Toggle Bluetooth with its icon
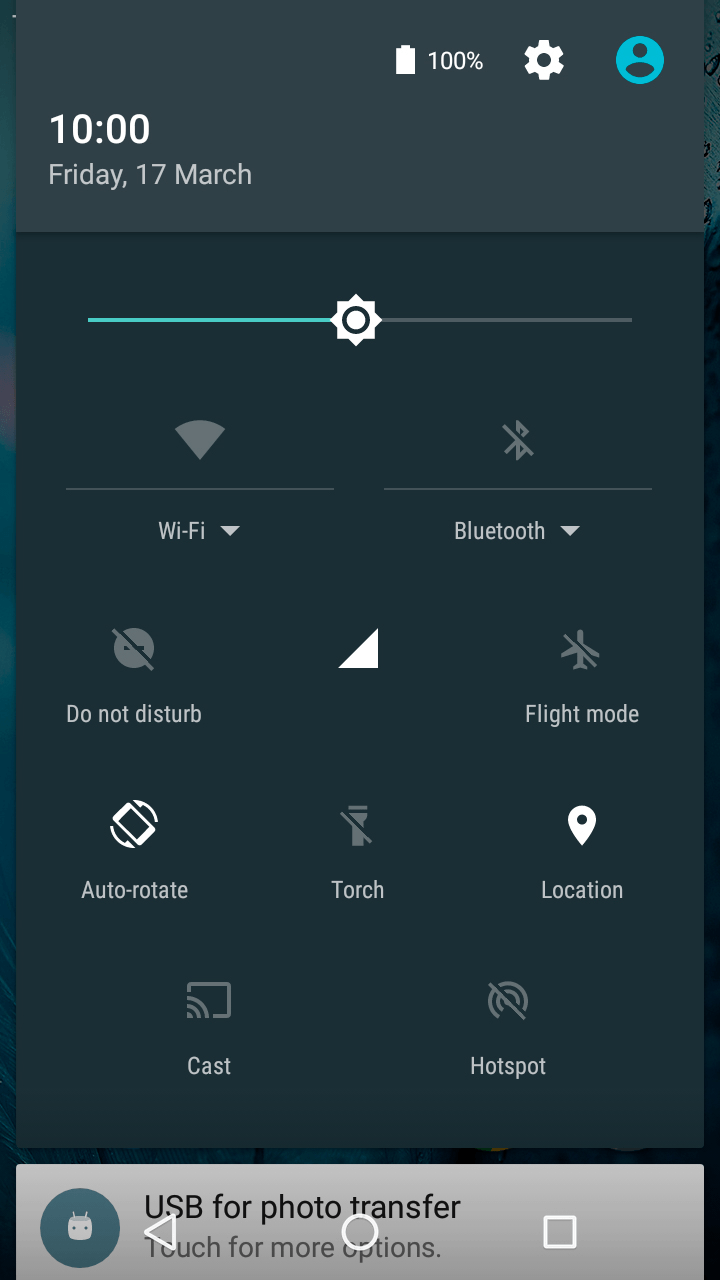 pos(518,440)
